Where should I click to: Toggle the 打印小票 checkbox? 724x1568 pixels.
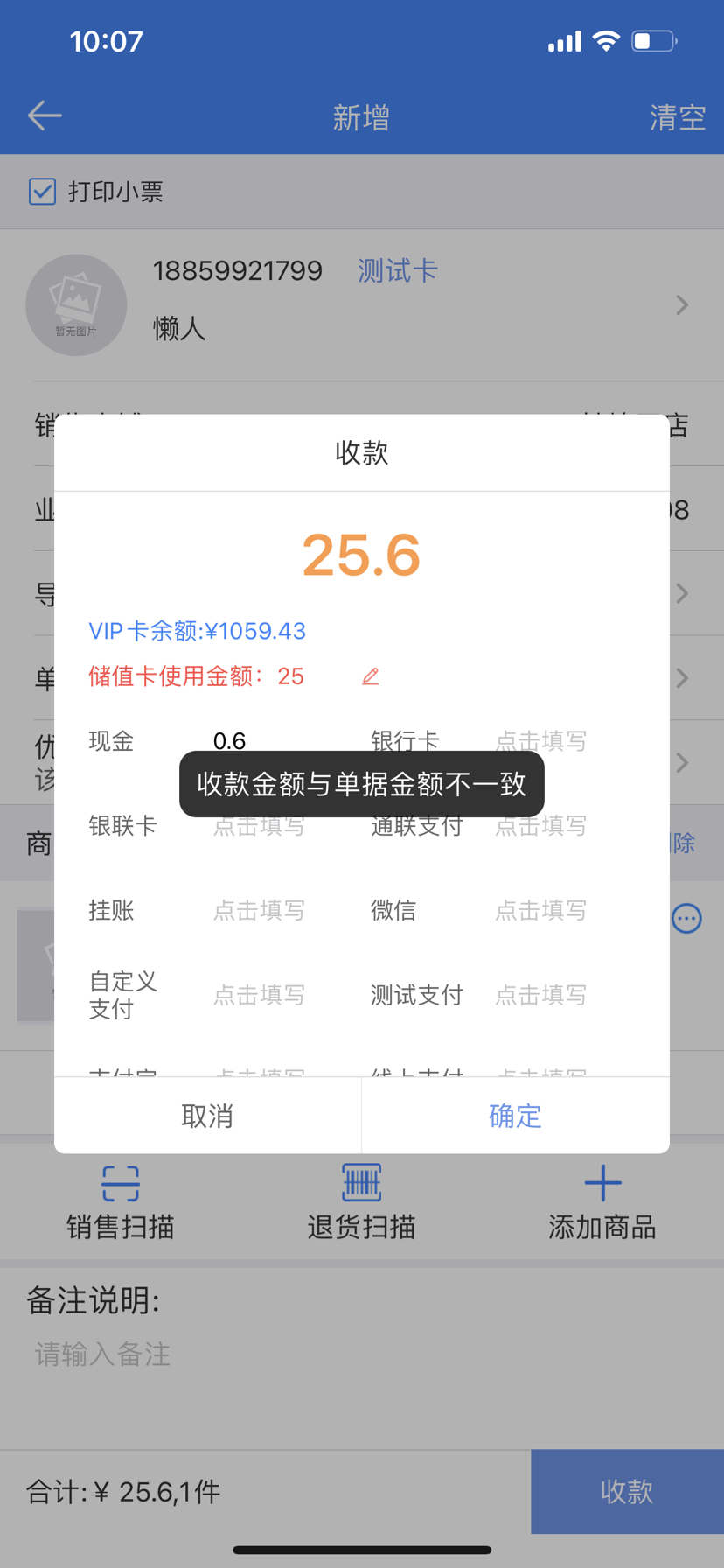[43, 192]
